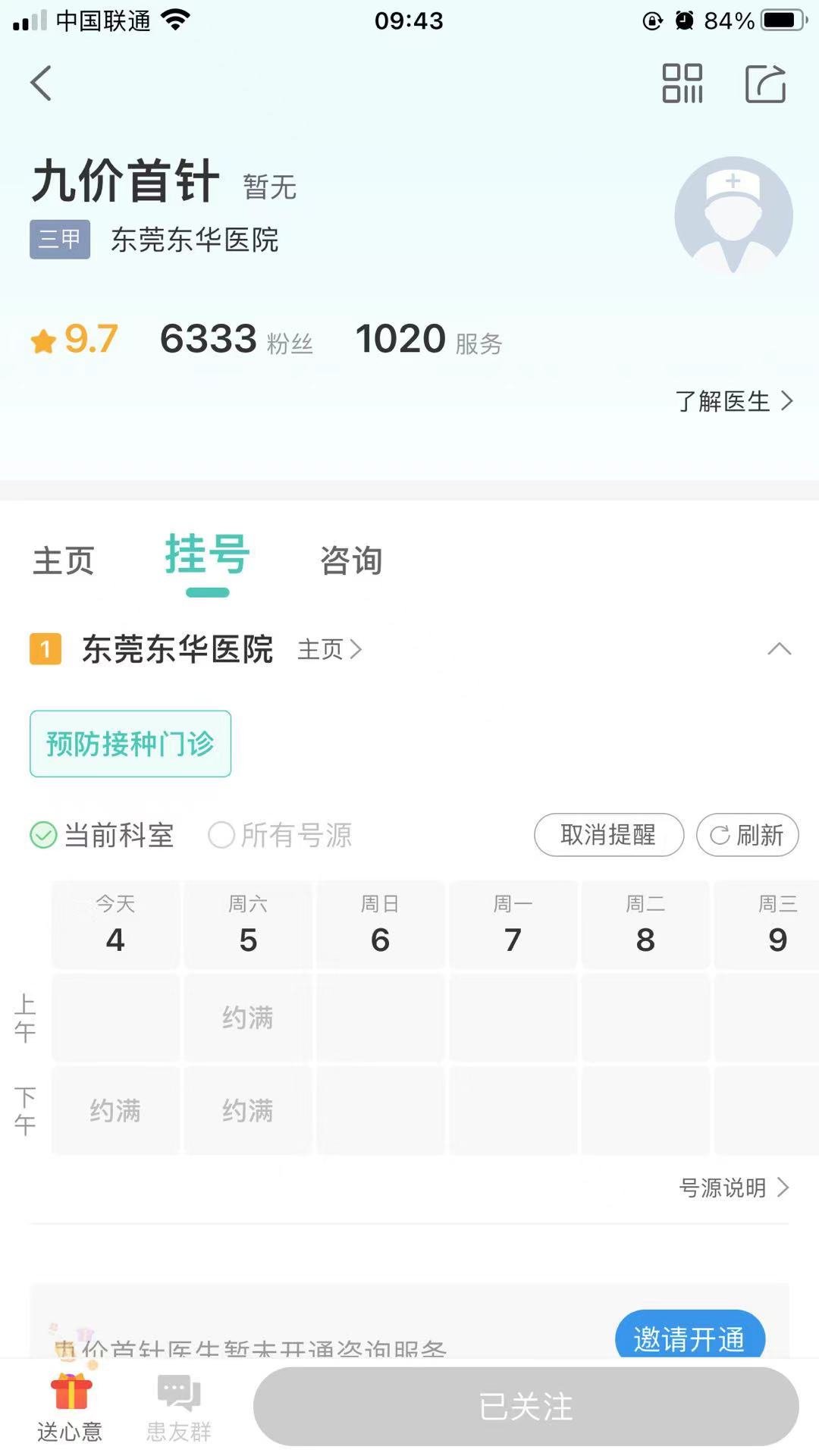Select the 预防接种门诊 department chip

(x=130, y=743)
